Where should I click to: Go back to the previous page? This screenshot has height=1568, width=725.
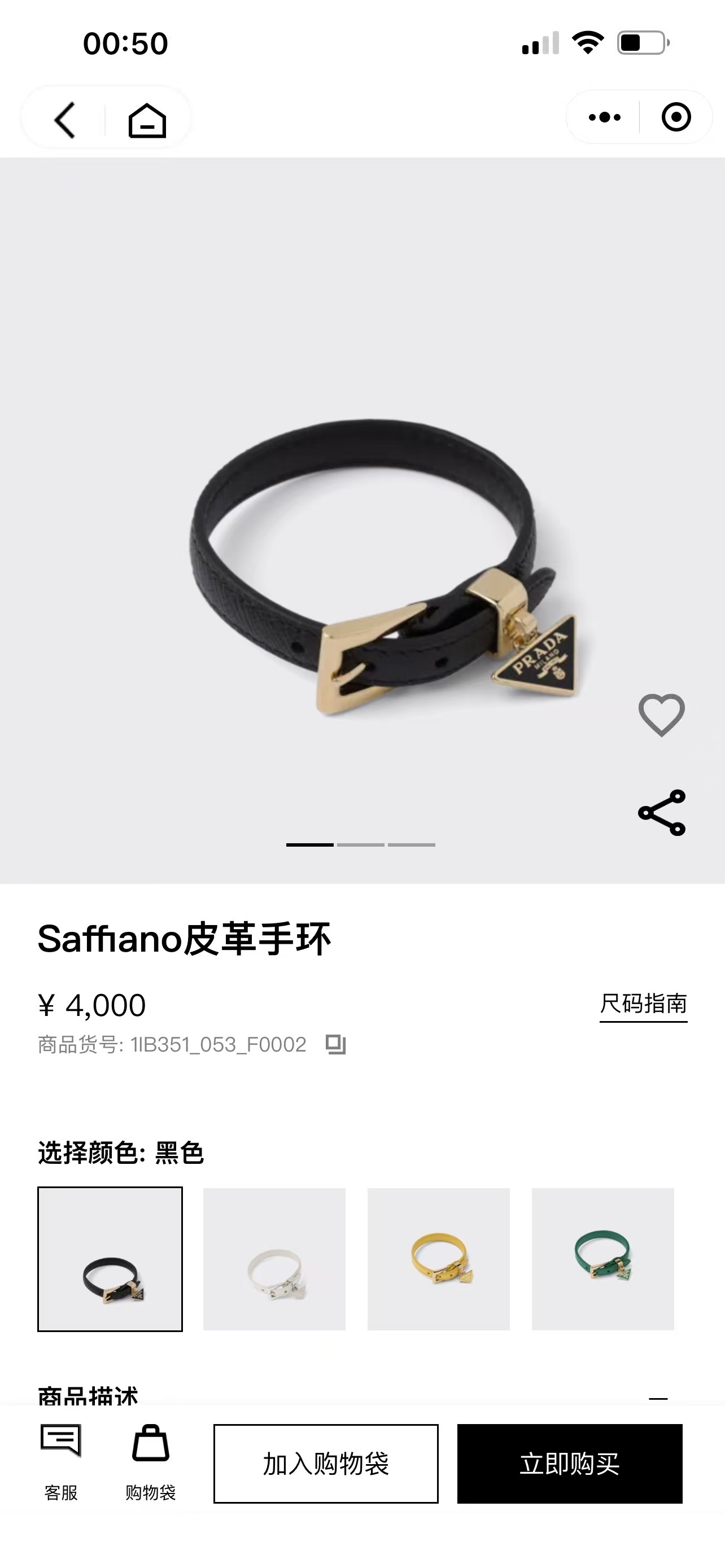click(x=64, y=119)
